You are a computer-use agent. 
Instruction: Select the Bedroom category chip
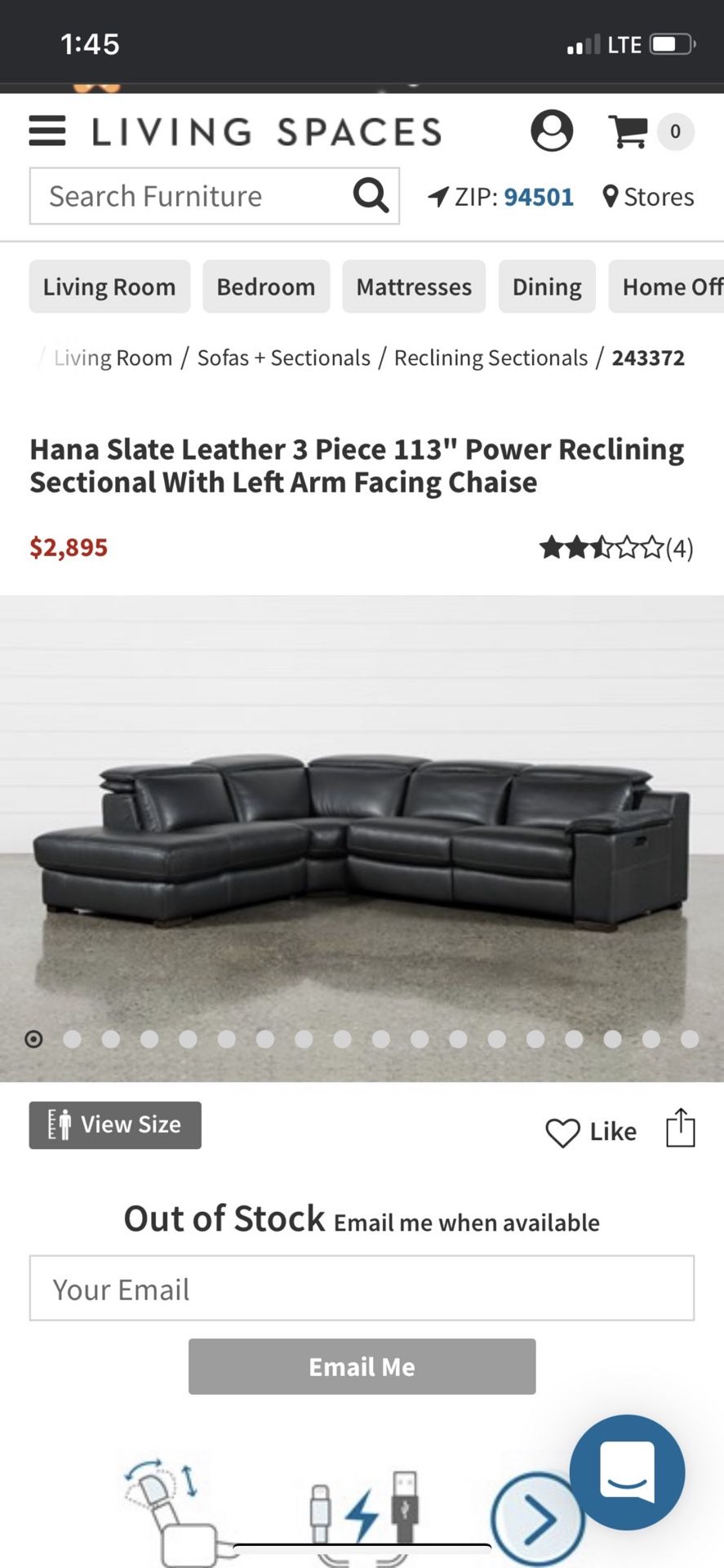(266, 287)
